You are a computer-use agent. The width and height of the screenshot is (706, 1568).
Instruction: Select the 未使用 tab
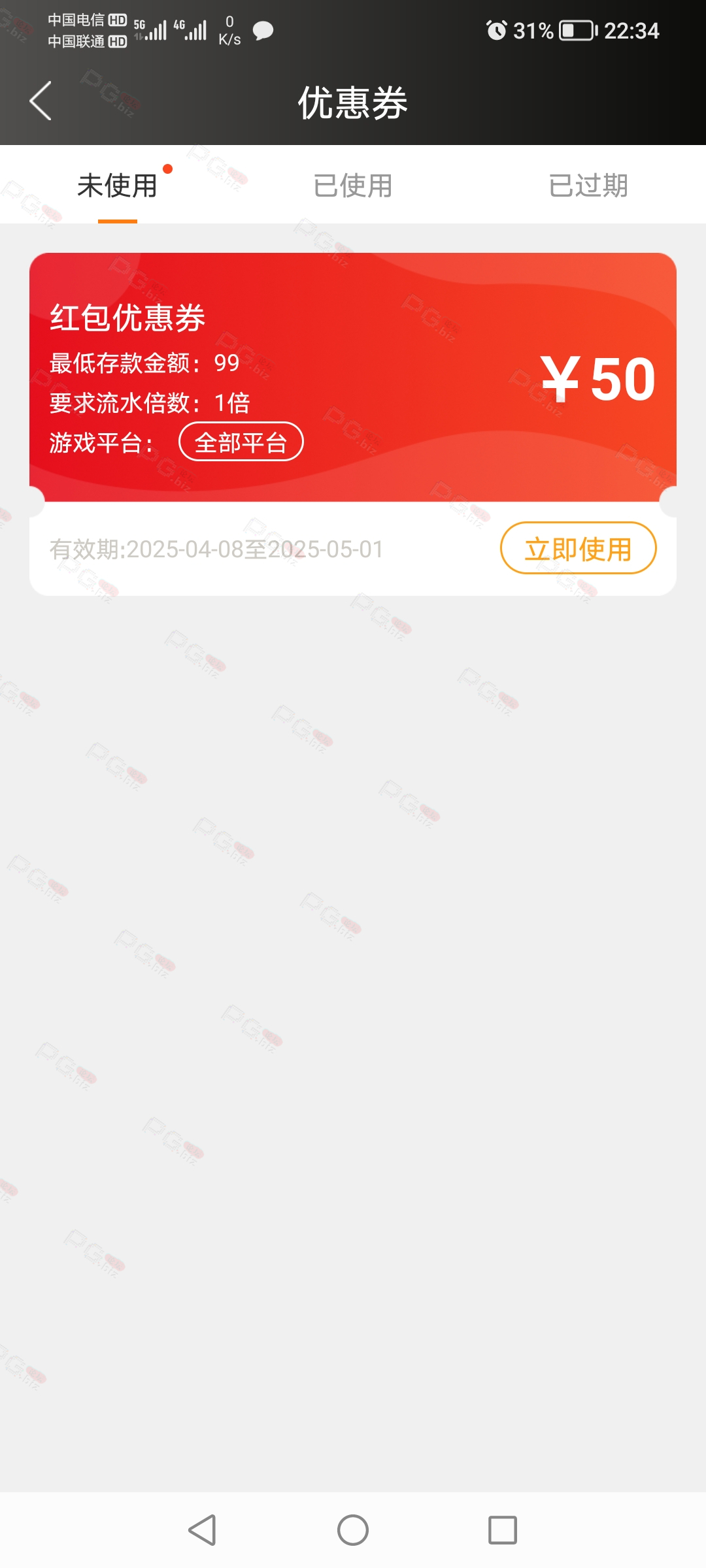coord(118,186)
